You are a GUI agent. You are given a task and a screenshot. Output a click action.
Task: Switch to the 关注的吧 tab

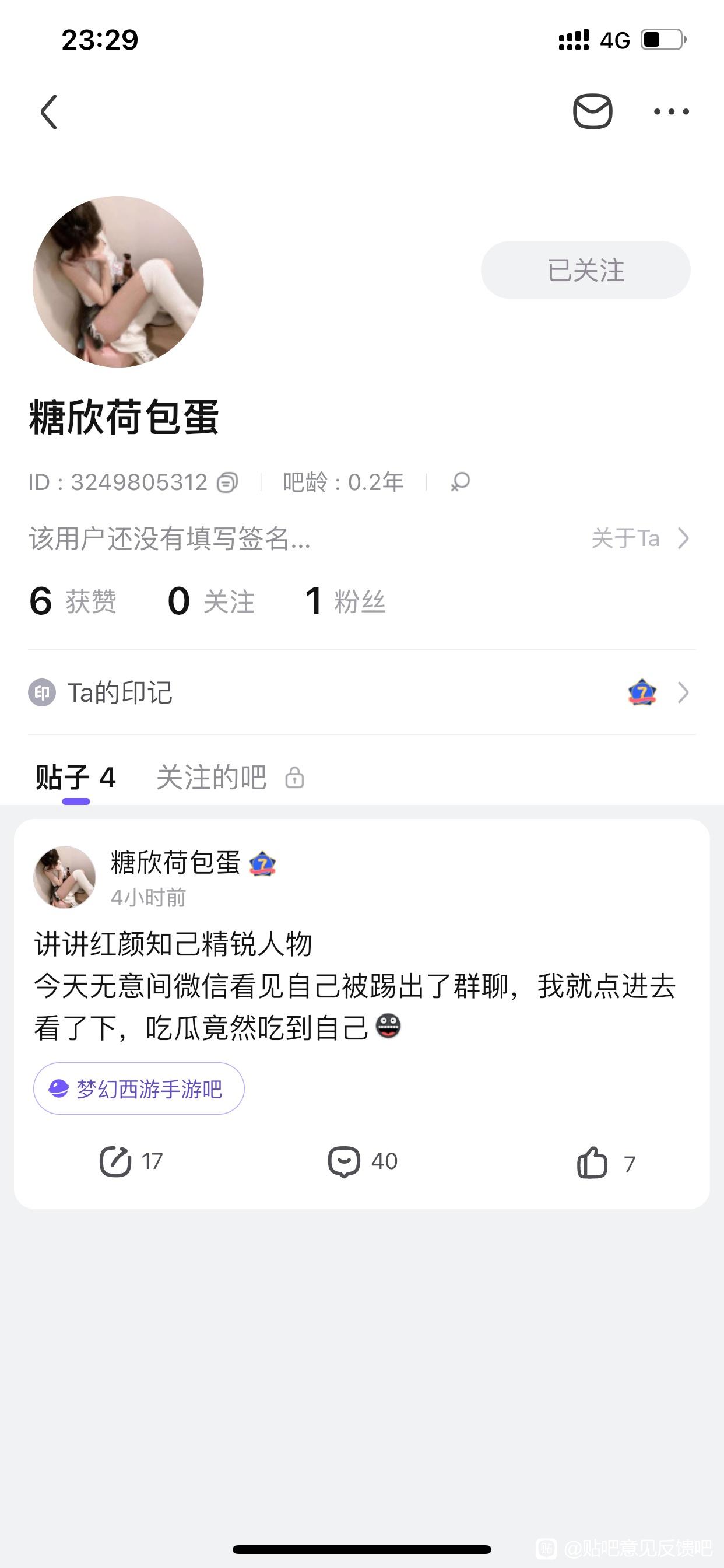pos(211,778)
